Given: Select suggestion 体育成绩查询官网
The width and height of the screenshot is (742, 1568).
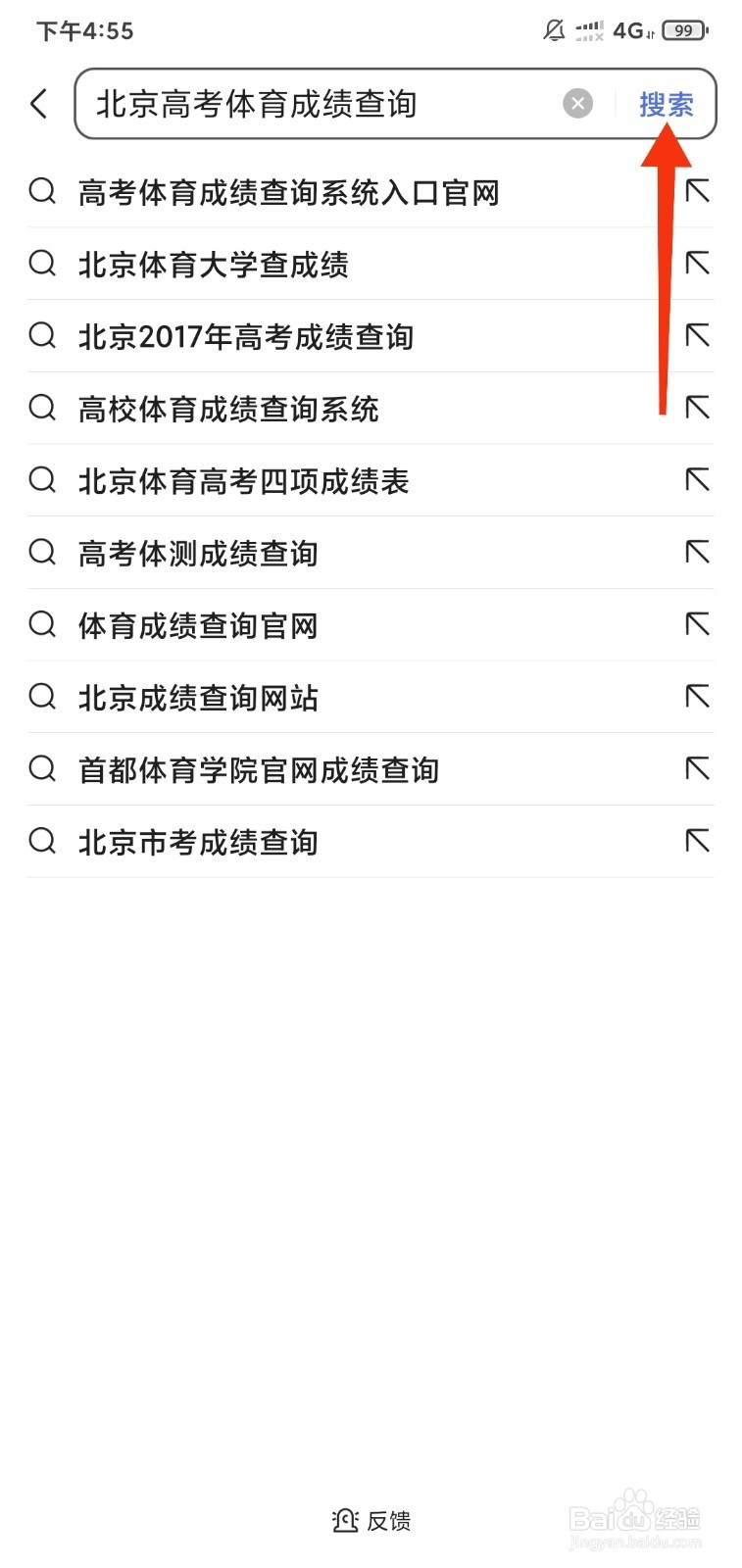Looking at the screenshot, I should 371,625.
